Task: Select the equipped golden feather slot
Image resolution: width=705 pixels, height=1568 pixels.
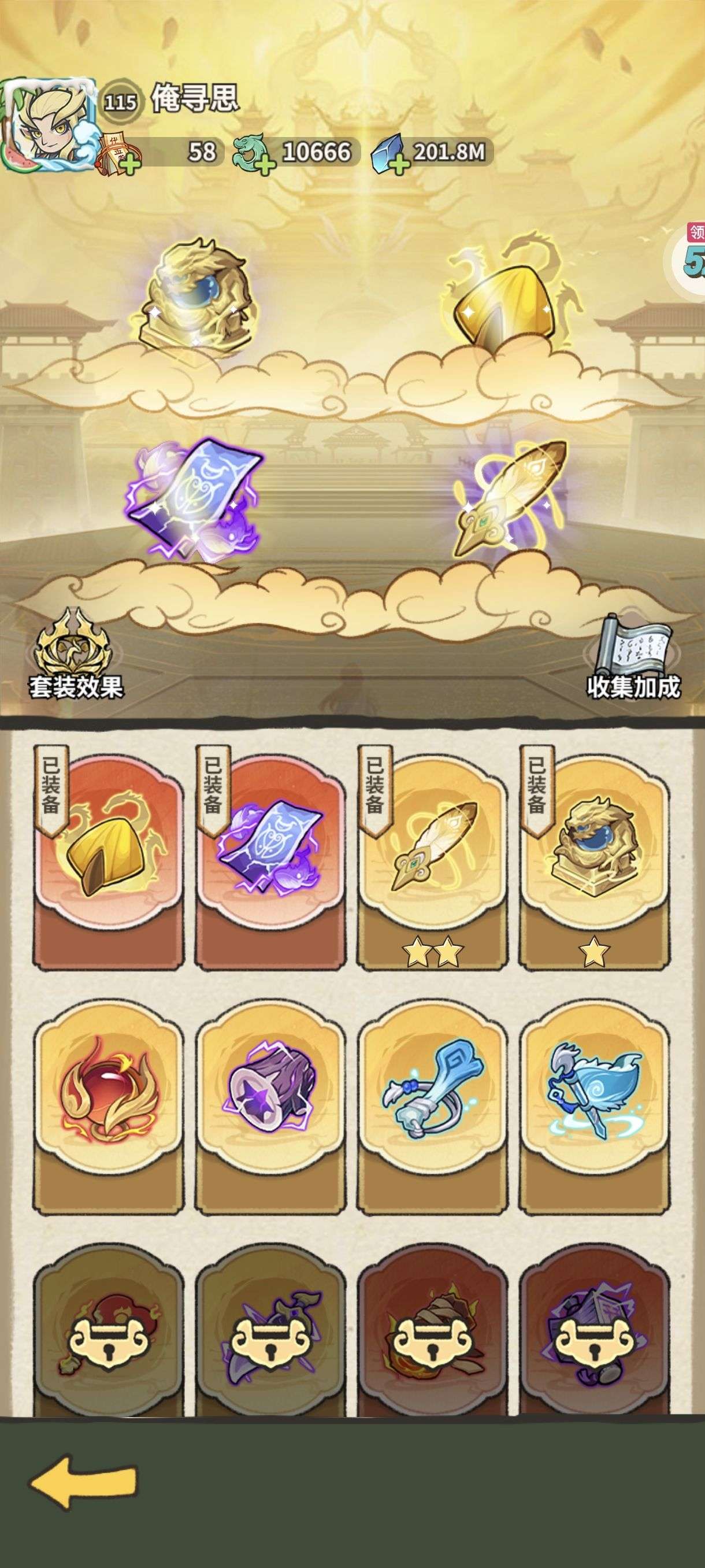Action: click(511, 498)
